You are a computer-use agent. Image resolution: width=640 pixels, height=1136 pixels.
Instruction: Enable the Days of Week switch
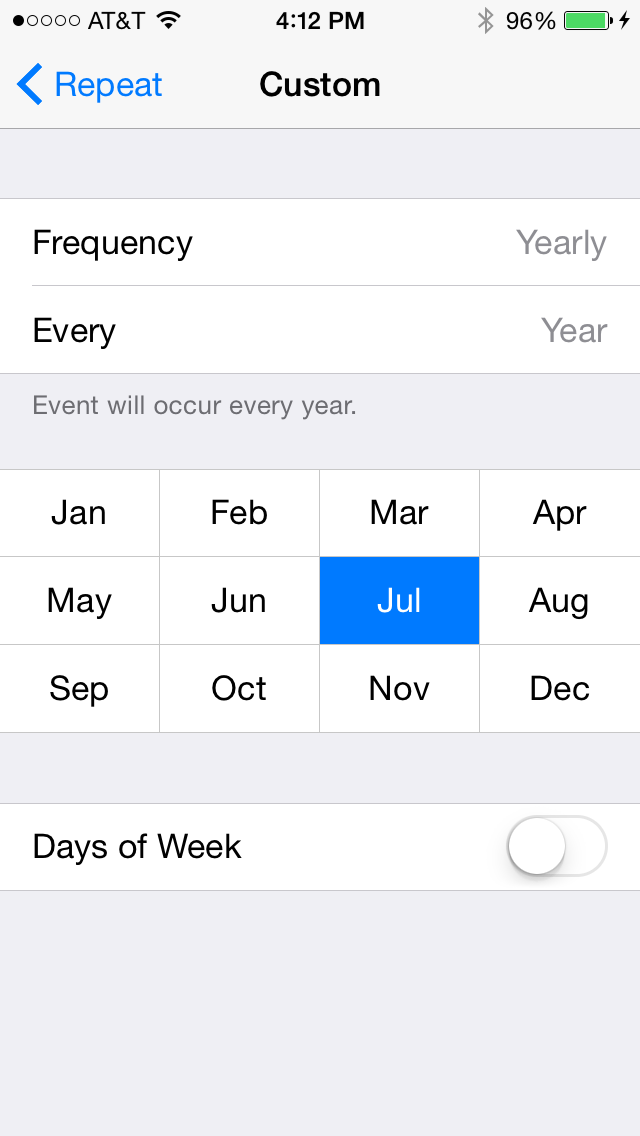[557, 846]
